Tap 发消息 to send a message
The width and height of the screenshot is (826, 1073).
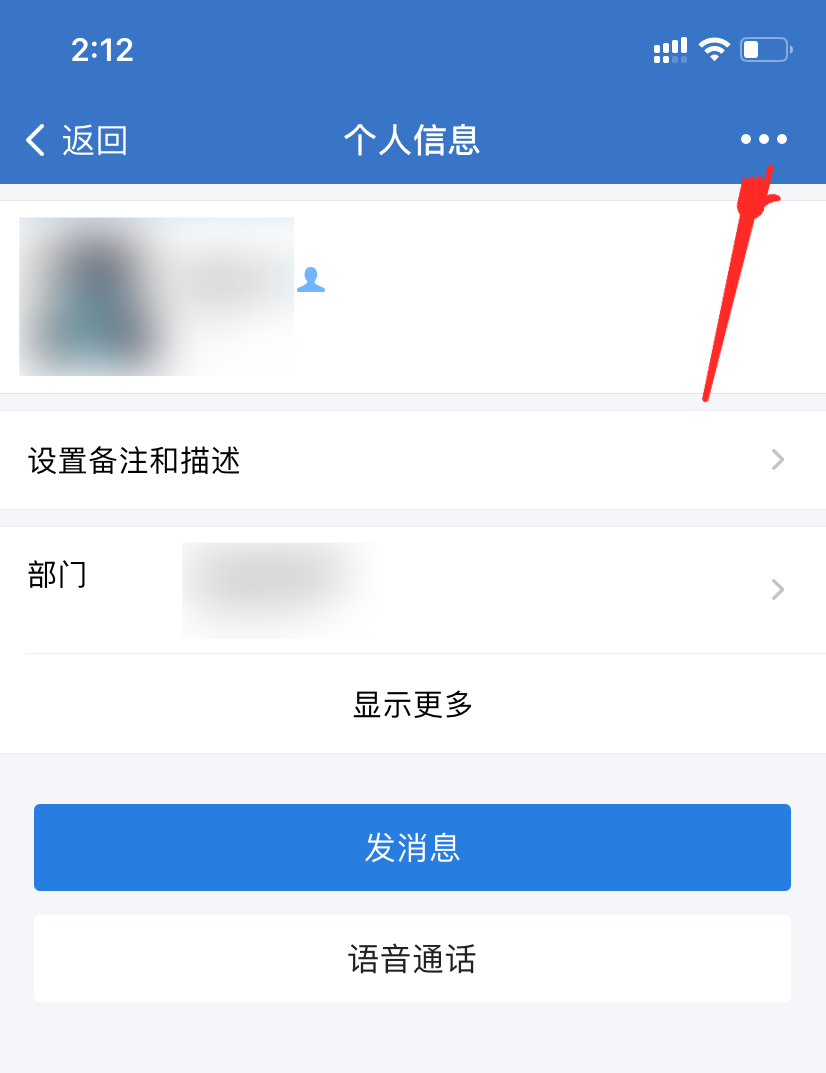point(412,847)
